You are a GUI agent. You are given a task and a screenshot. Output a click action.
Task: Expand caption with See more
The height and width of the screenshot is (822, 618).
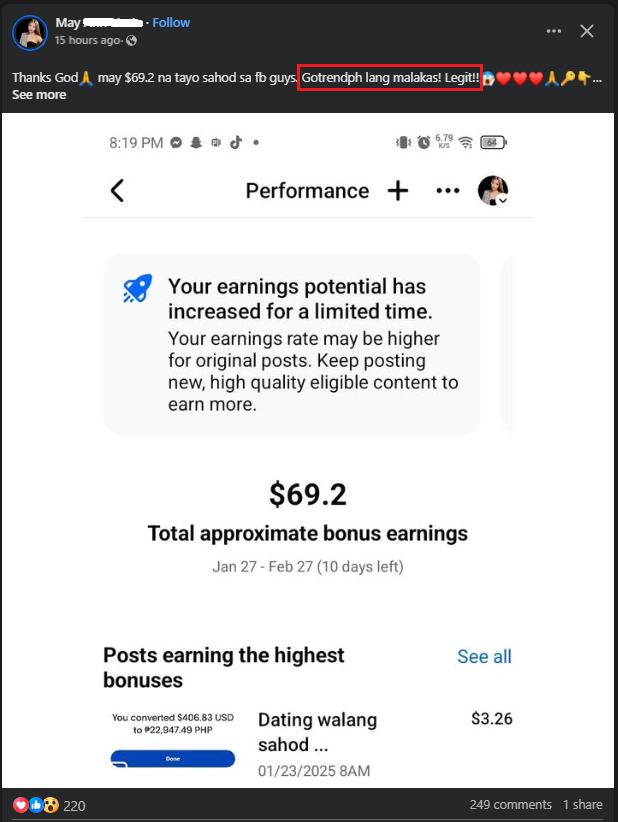point(39,95)
